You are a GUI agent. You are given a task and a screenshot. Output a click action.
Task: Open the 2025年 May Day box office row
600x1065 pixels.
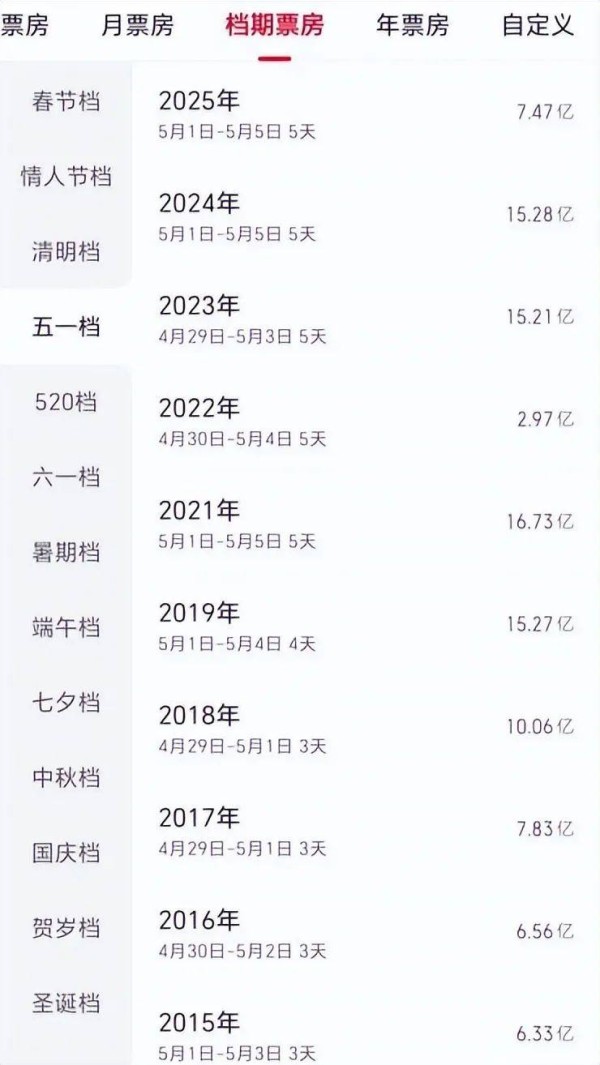365,113
